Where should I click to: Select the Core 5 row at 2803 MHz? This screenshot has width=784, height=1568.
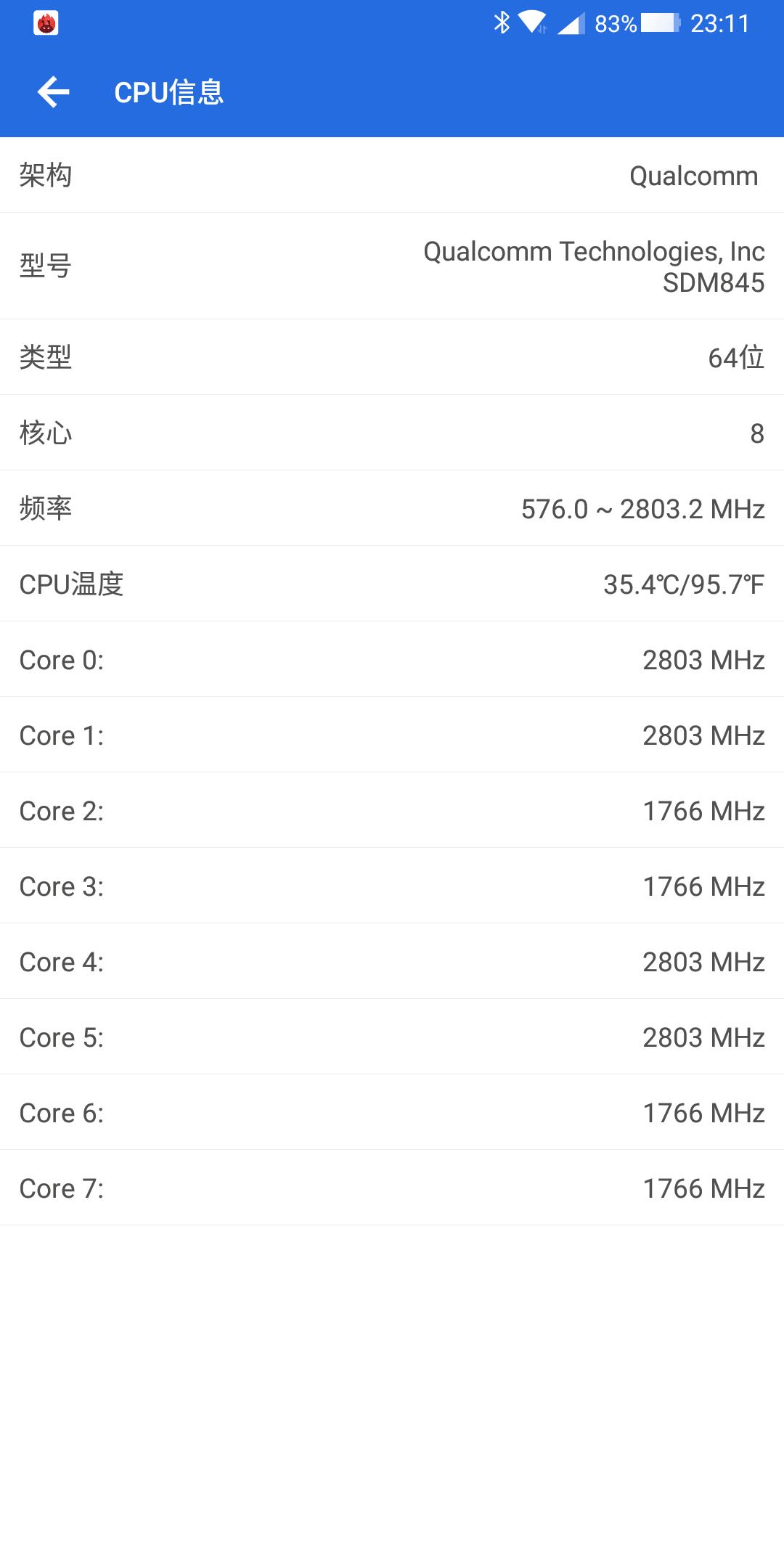(392, 1037)
